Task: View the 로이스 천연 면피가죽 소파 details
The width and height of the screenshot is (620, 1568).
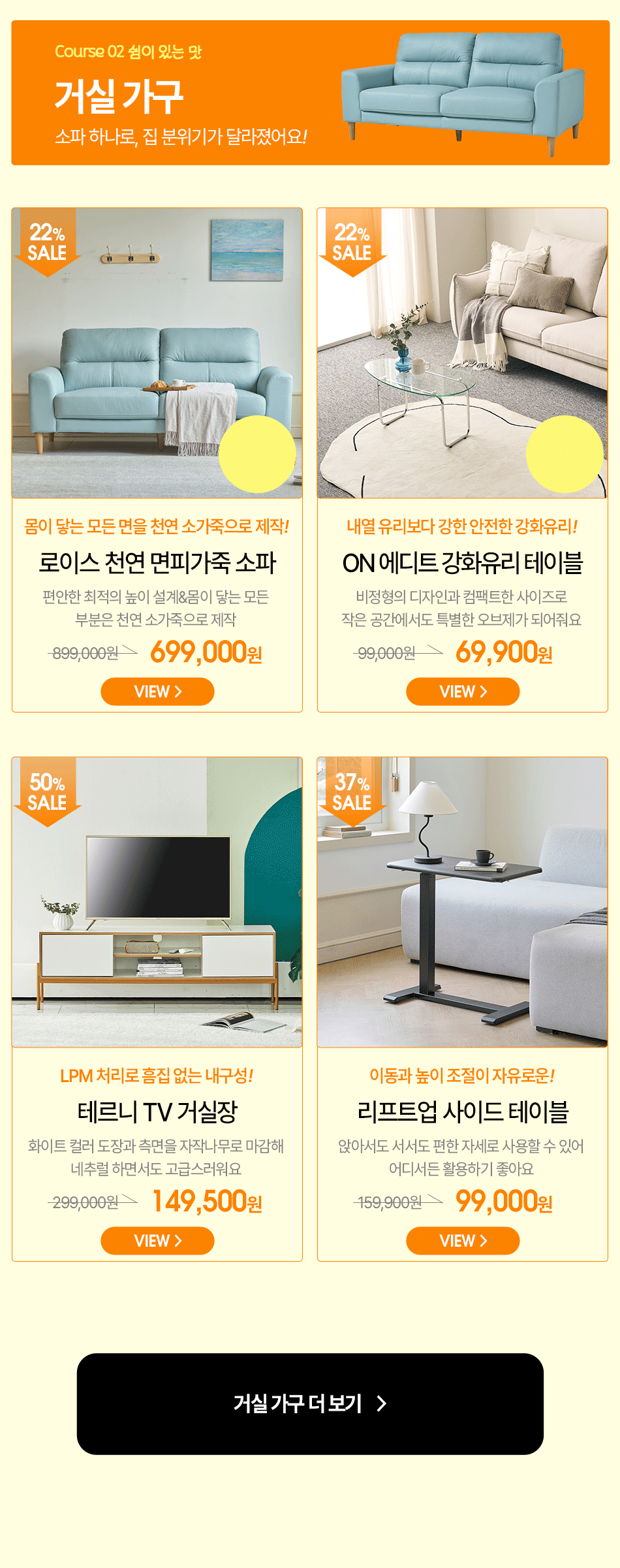Action: tap(157, 692)
